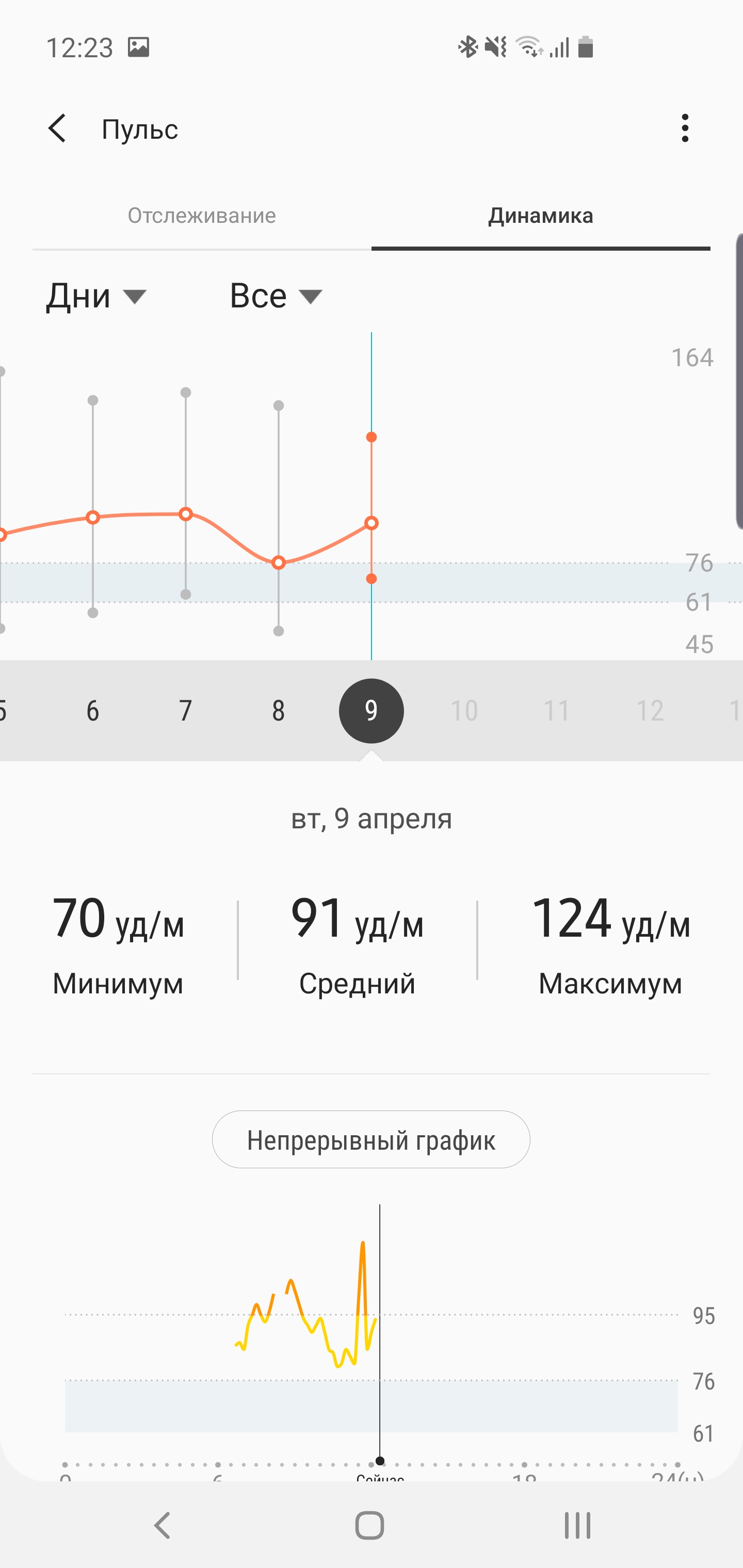Open the Все filter dropdown

click(x=276, y=297)
